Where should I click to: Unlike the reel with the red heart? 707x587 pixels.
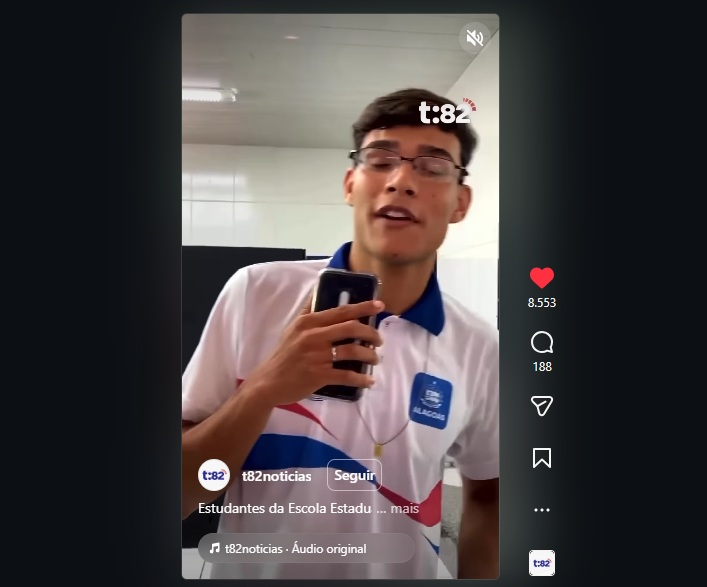542,278
